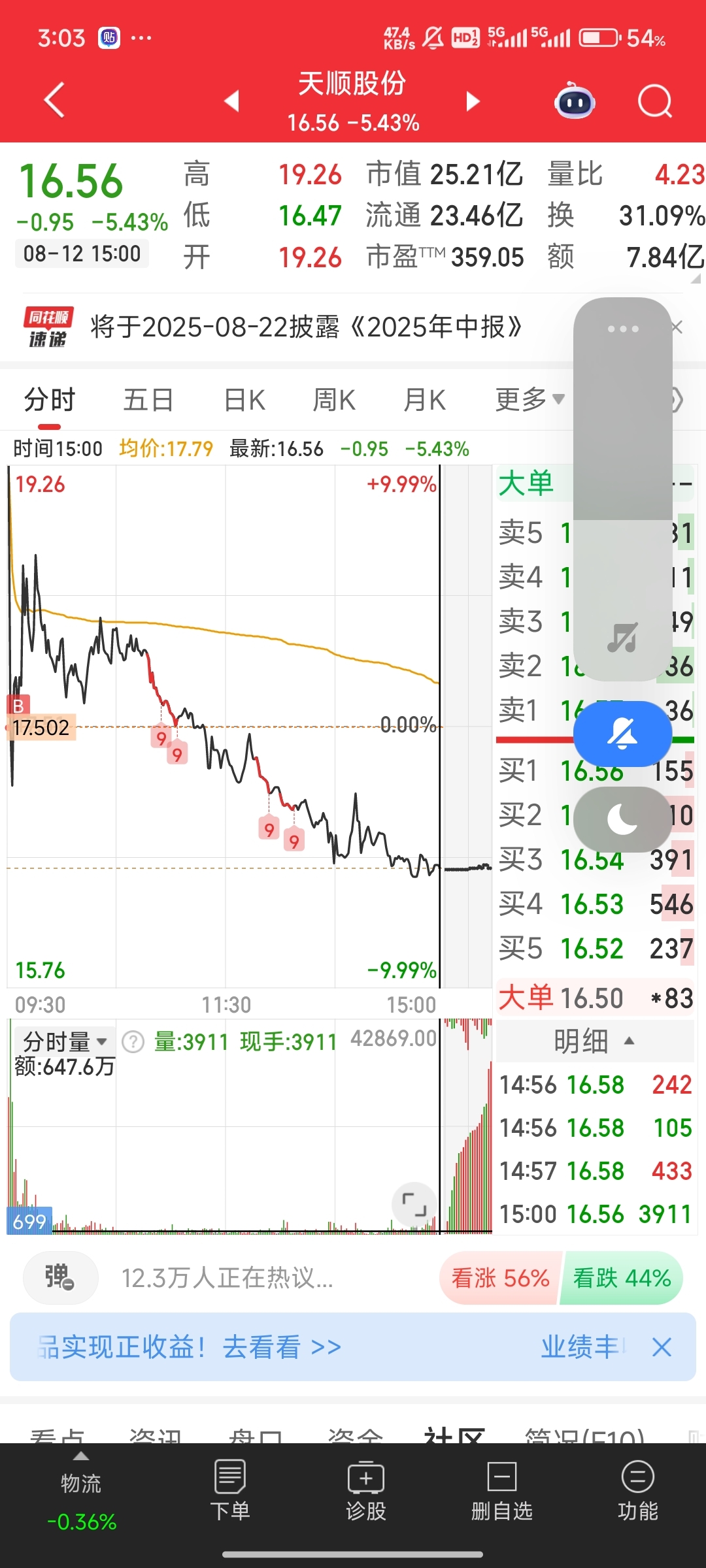Switch to the 月K chart tab
This screenshot has height=1568, width=706.
point(424,399)
